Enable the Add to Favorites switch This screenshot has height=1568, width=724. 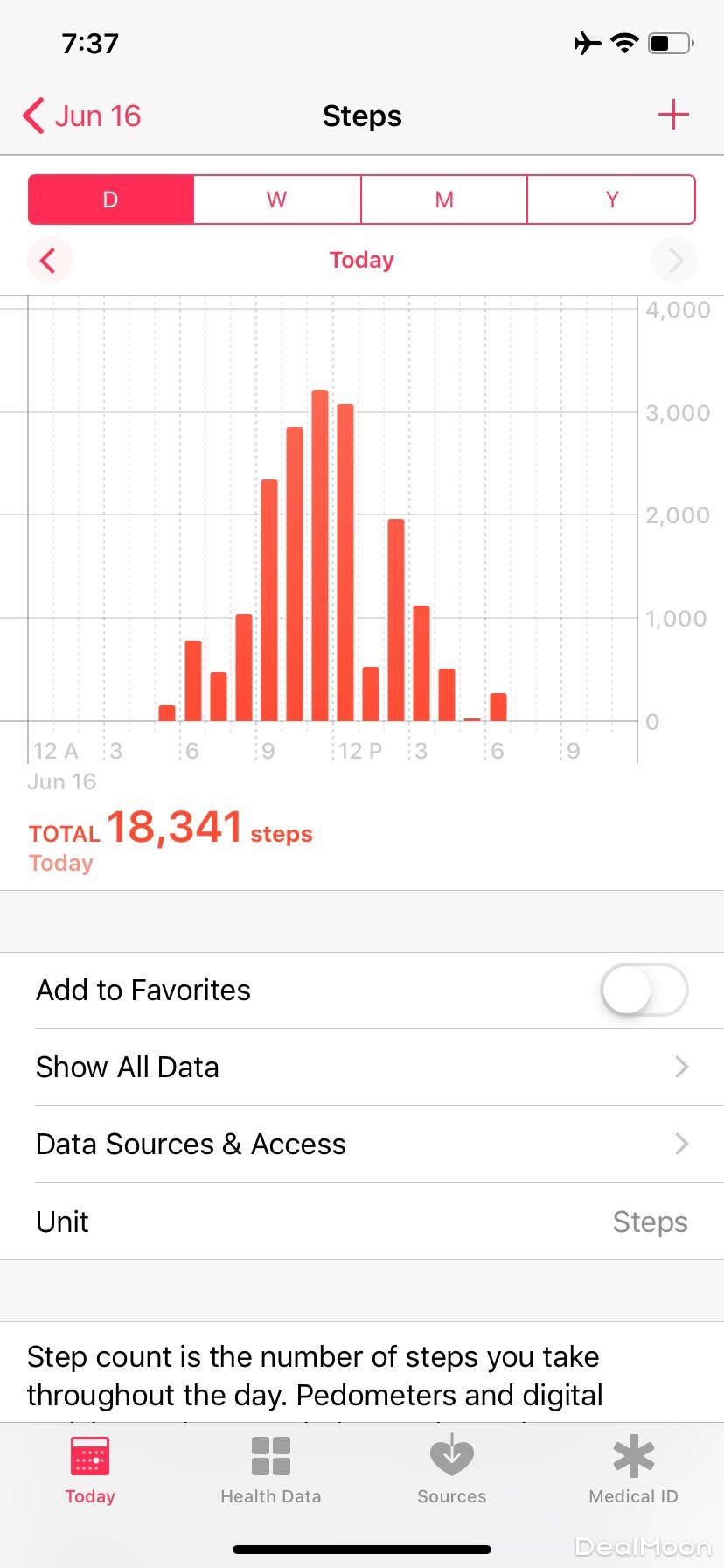[x=644, y=990]
